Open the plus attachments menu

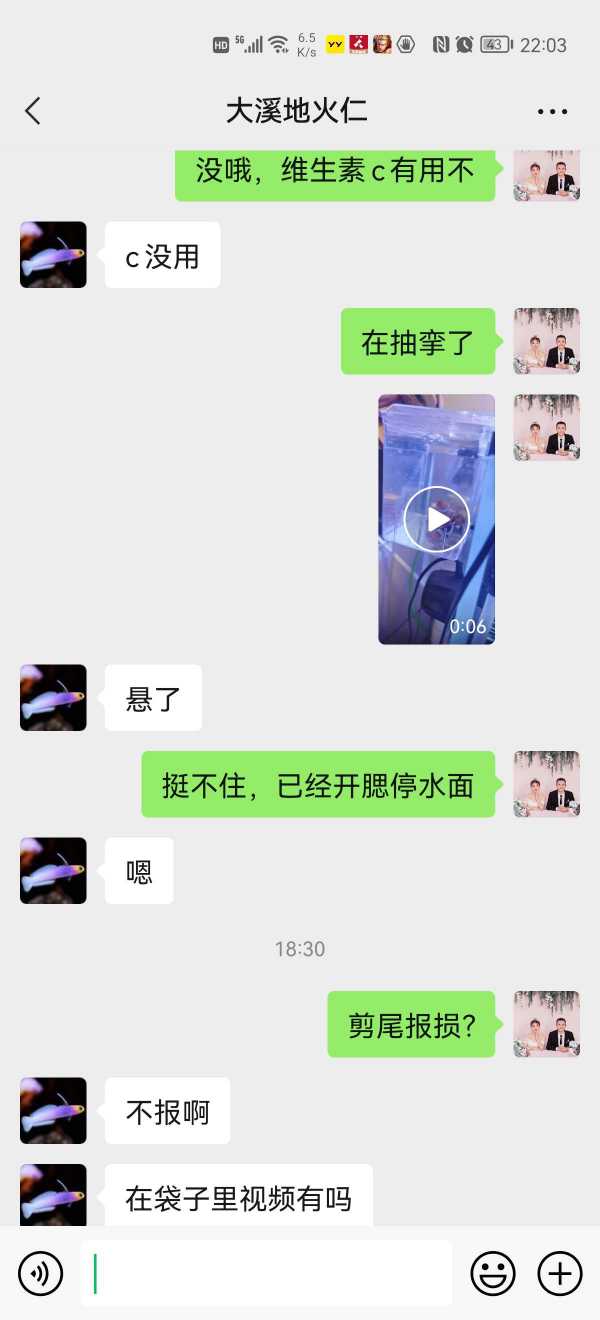pos(560,1273)
